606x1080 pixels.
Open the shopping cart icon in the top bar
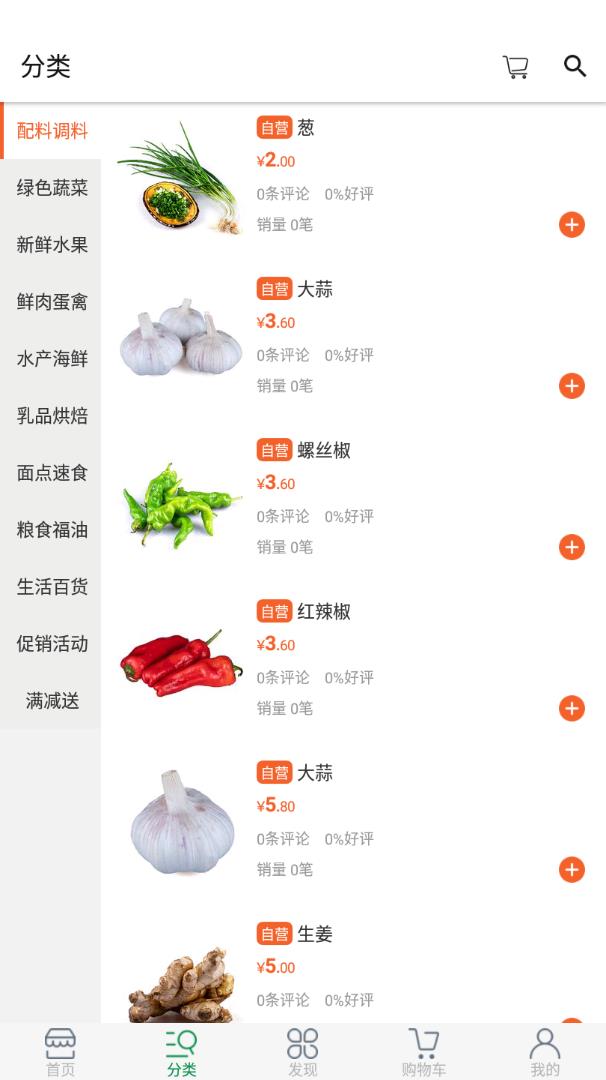(515, 67)
